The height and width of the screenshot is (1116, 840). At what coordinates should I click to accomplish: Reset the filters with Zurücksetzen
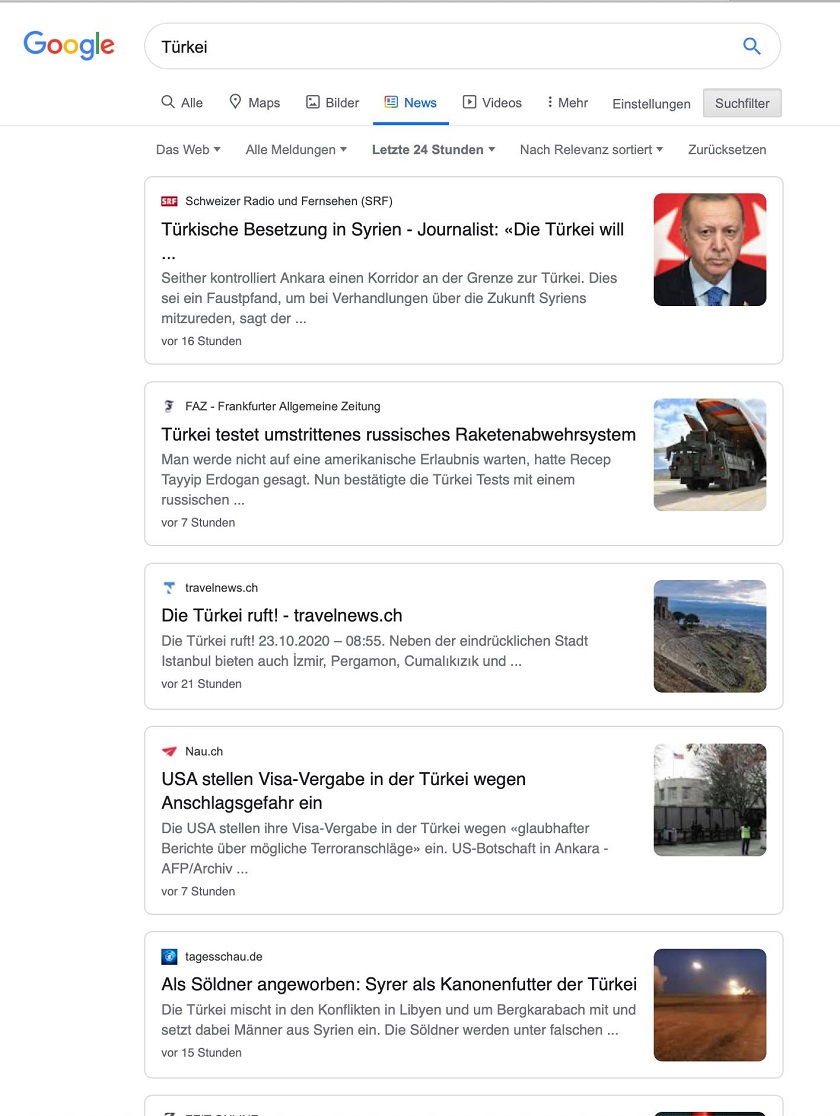click(727, 150)
